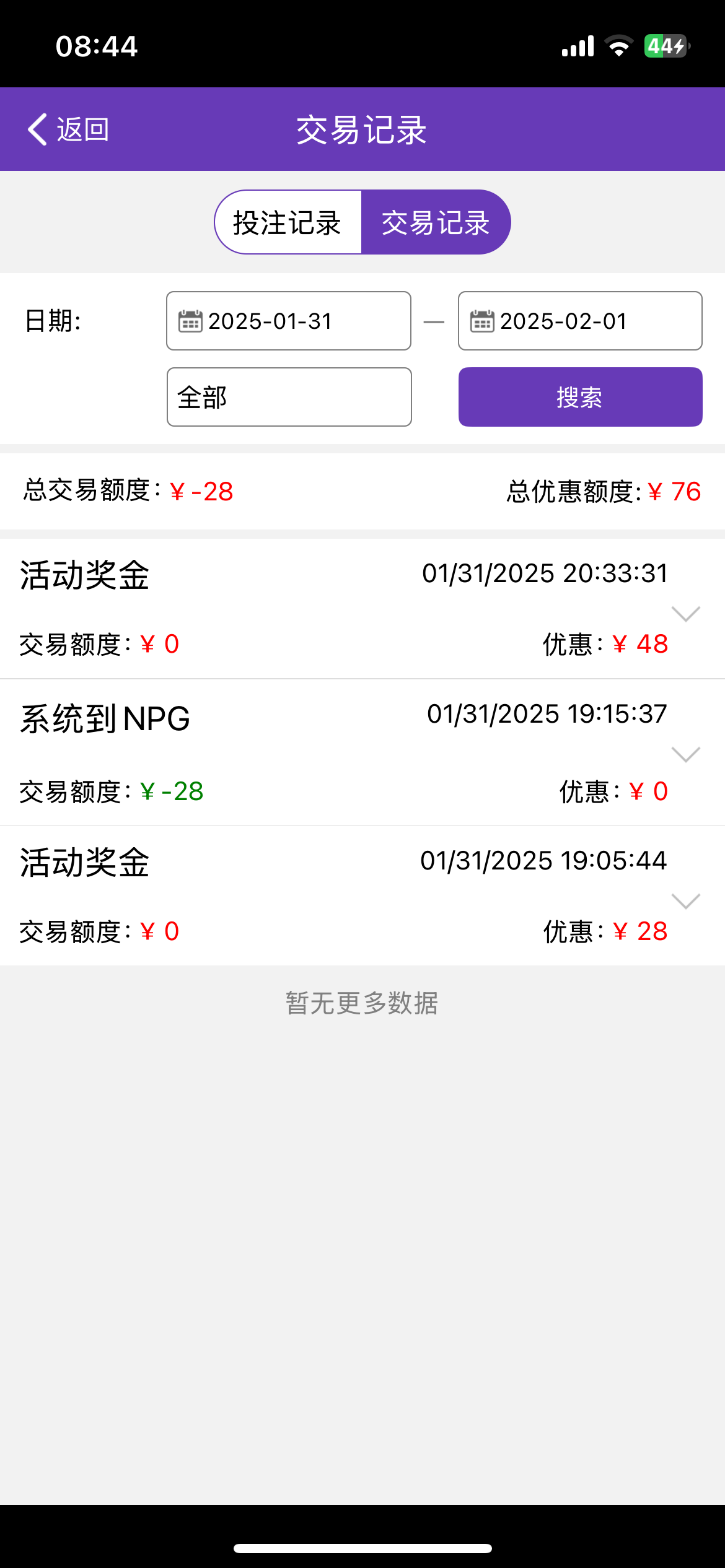
Task: Switch to the 投注记录 tab
Action: coord(288,222)
